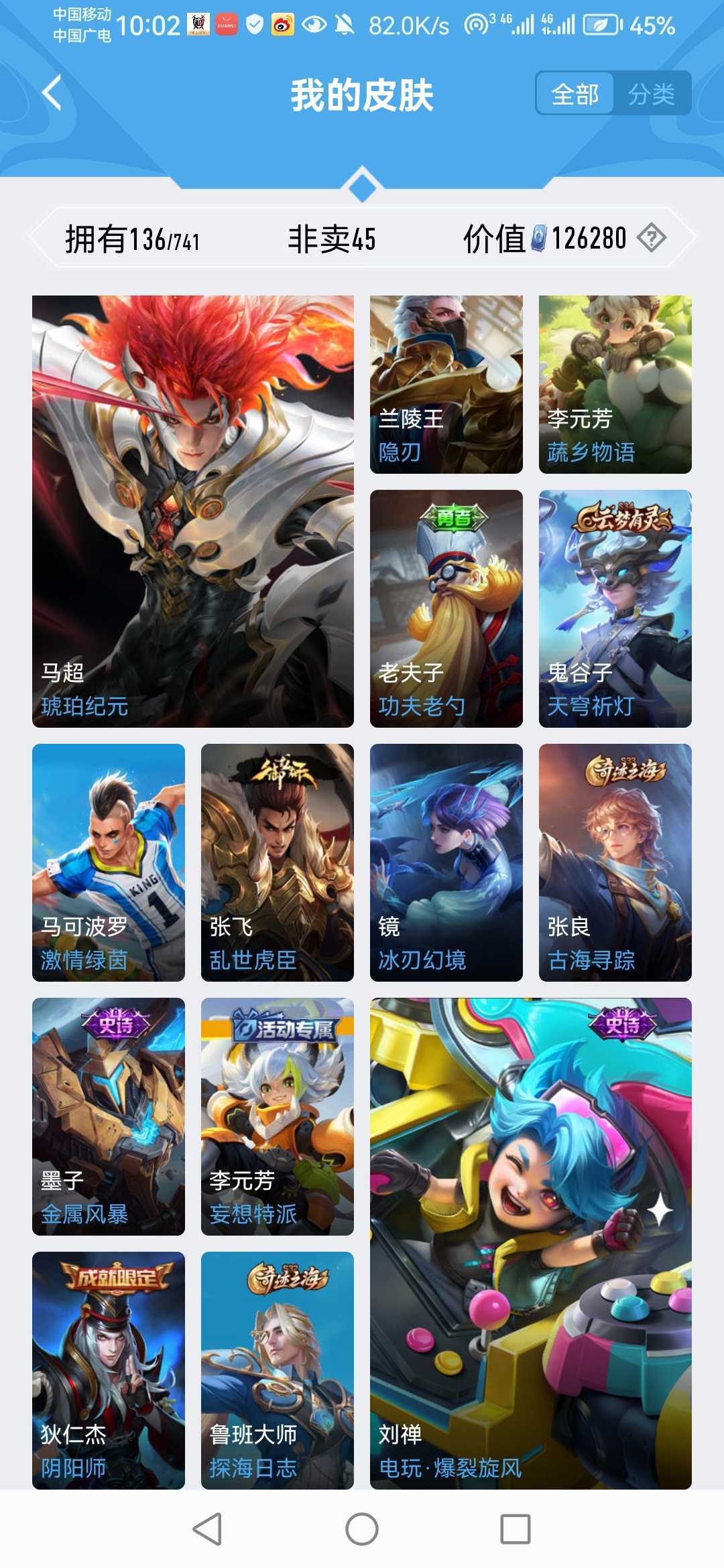View the 张良 古海寻踪 skin card

point(615,862)
